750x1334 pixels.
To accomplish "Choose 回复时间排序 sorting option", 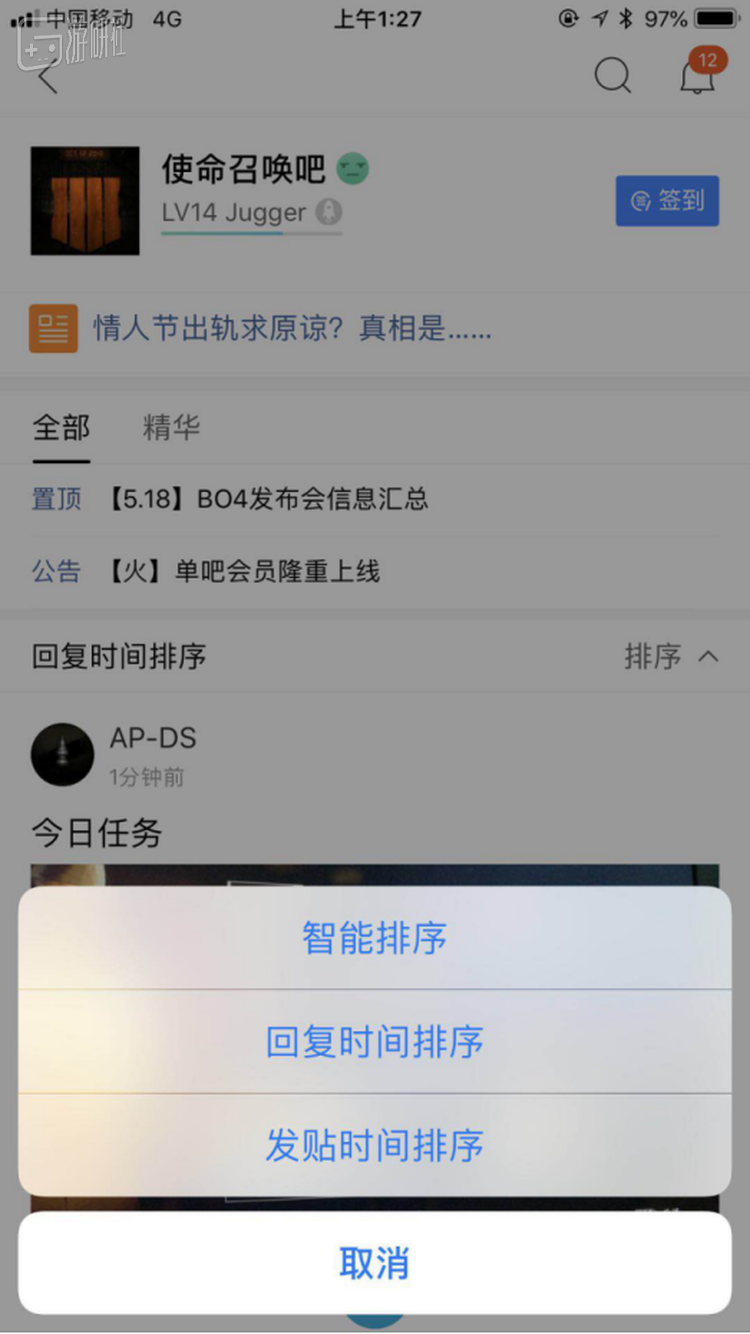I will point(374,1042).
